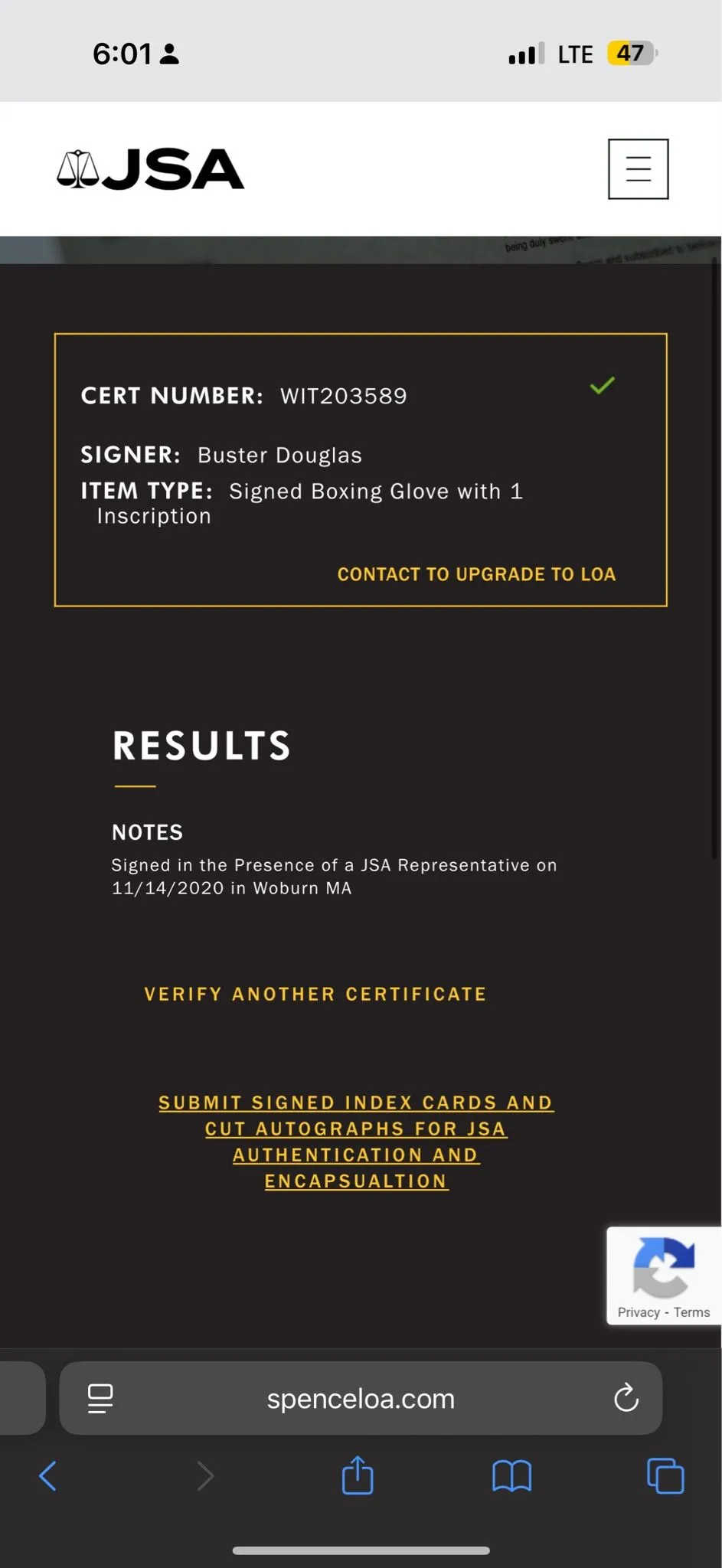Open the reCAPTCHA Privacy link

[639, 1312]
